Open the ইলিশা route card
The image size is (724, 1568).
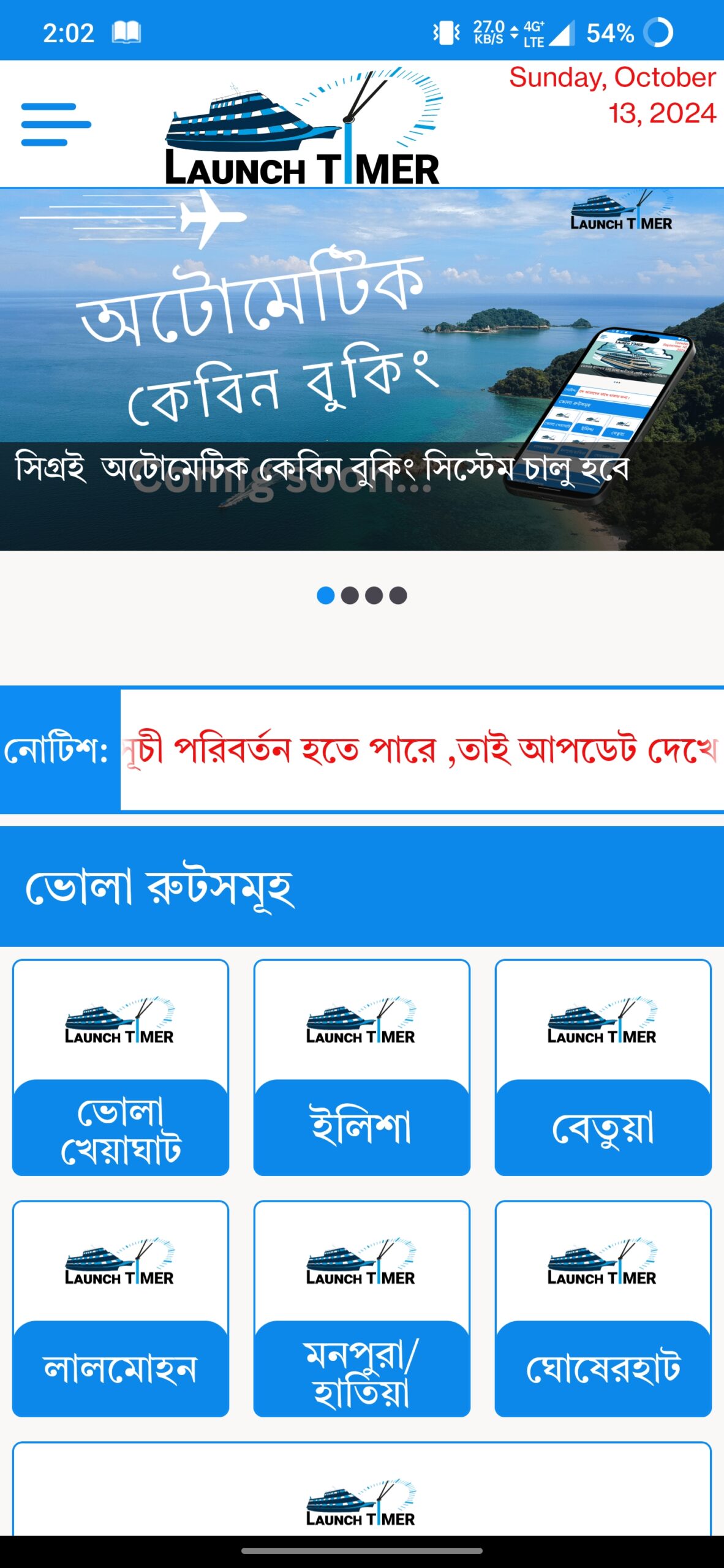coord(361,1067)
